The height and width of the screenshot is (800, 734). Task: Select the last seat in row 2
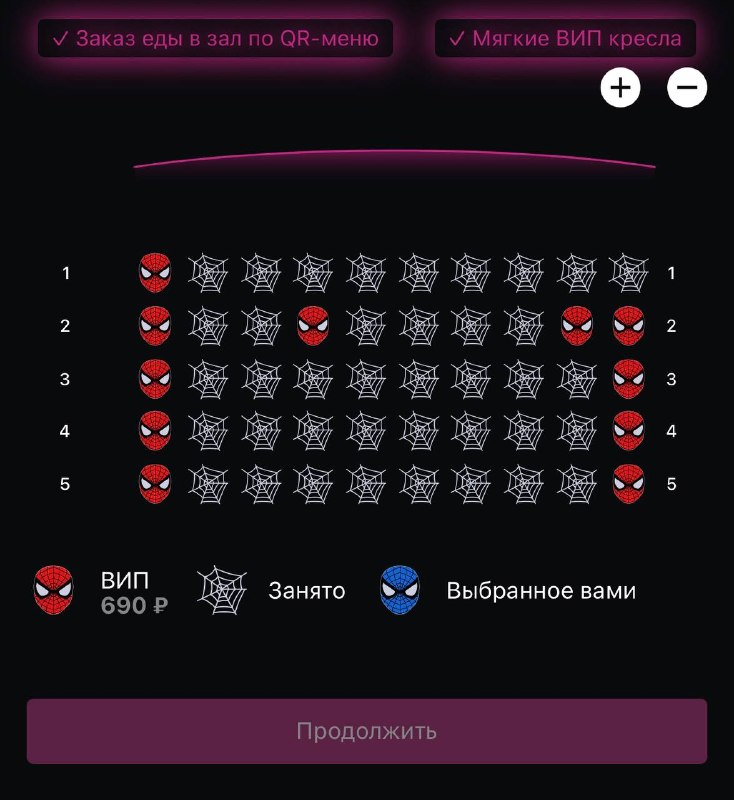tap(628, 326)
